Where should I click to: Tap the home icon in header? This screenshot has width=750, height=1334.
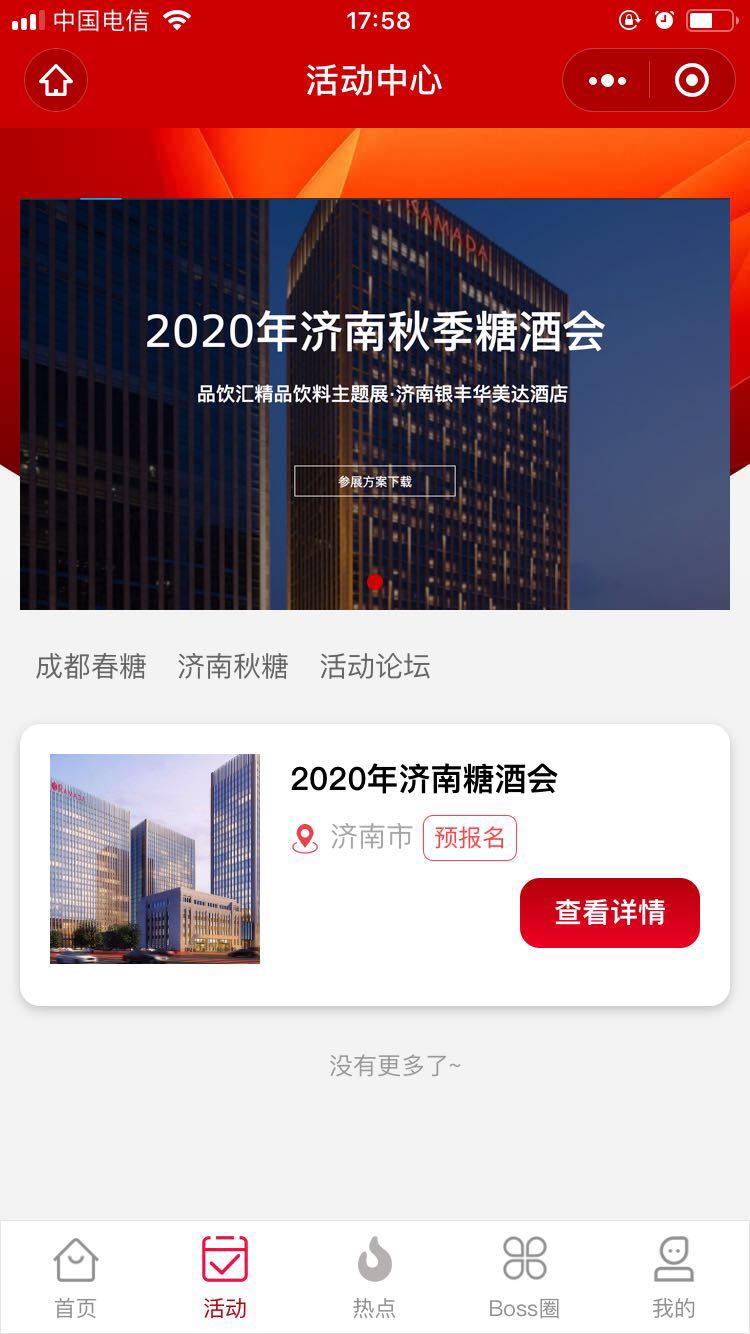tap(56, 80)
